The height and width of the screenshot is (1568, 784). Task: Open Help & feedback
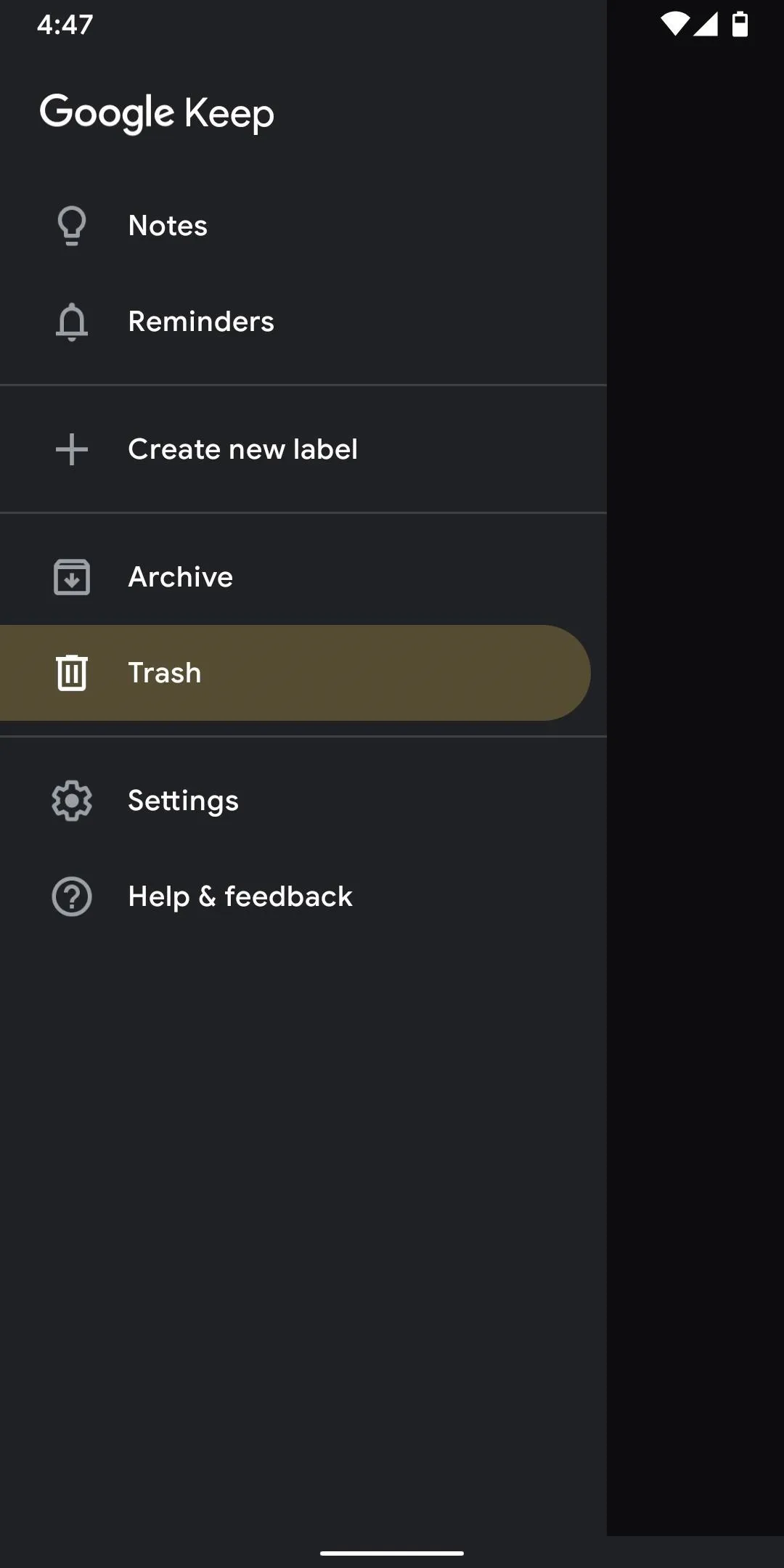tap(303, 897)
